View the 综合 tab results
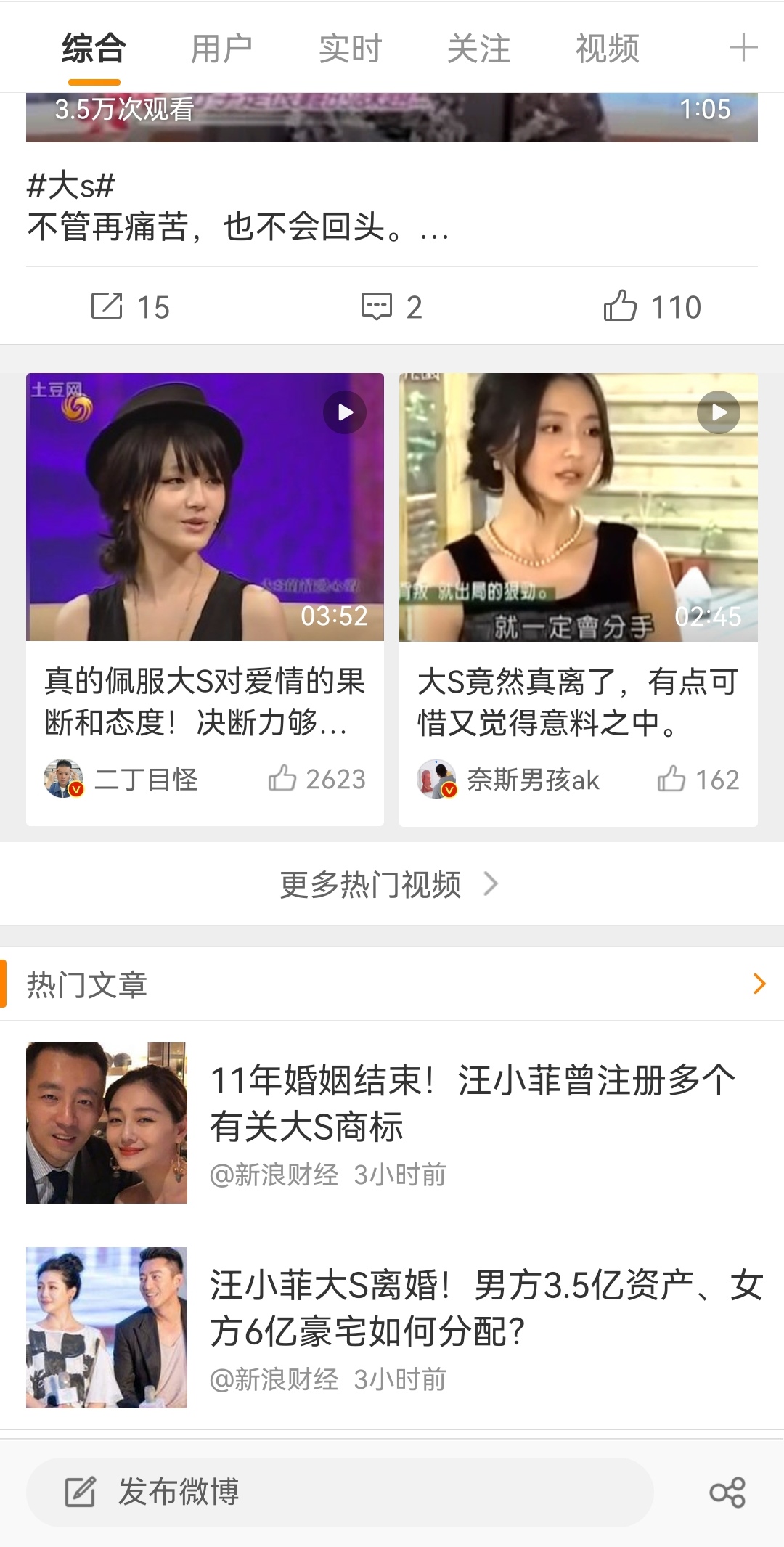The image size is (784, 1547). tap(94, 49)
